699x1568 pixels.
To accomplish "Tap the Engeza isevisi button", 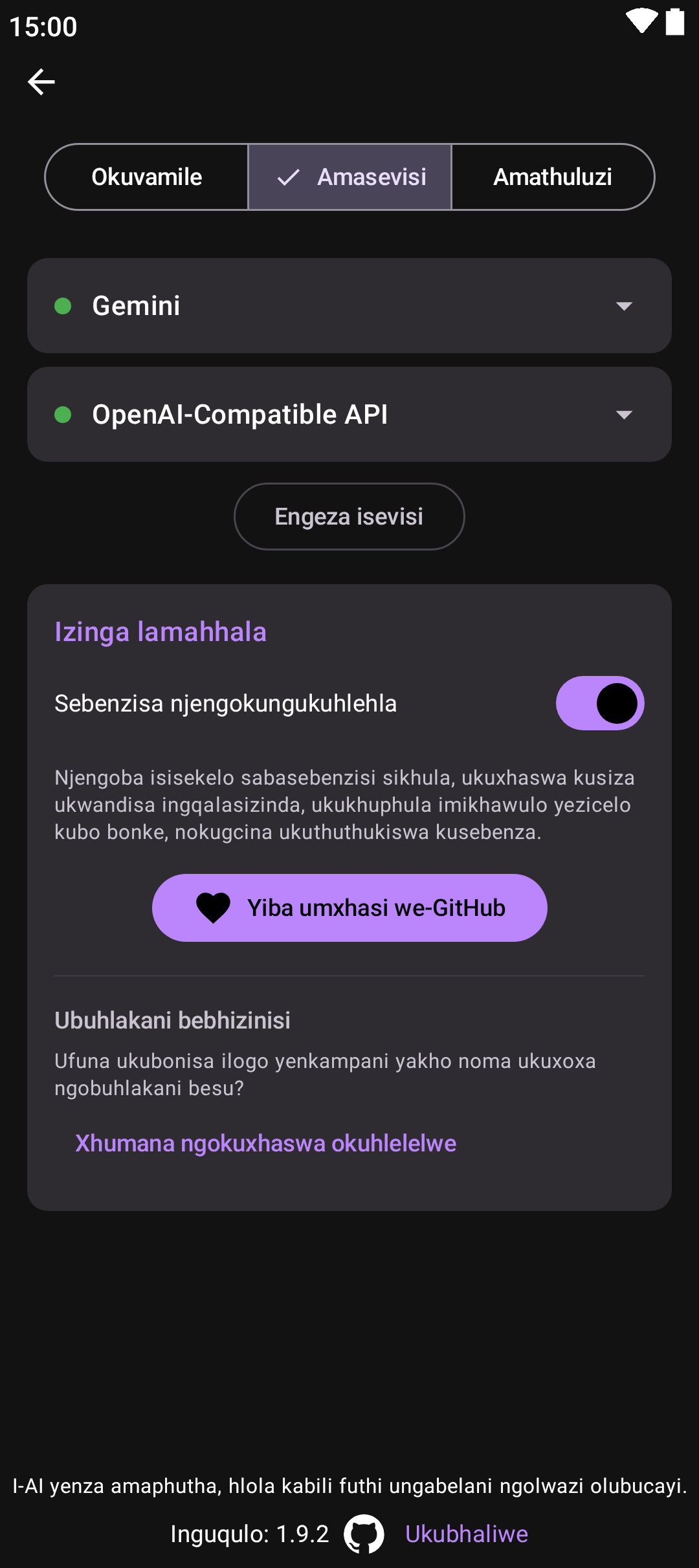I will (349, 516).
